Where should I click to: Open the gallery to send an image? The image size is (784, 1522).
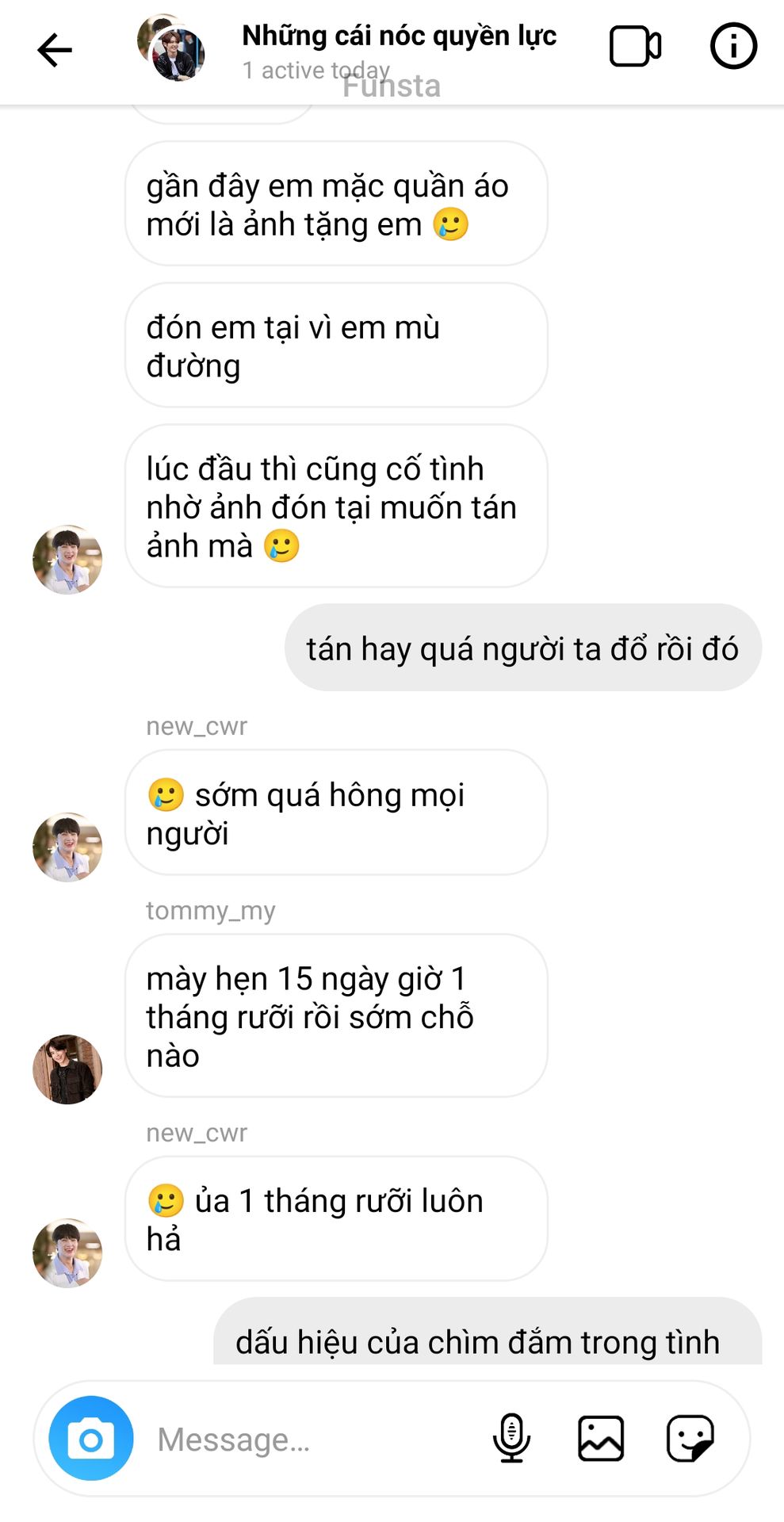point(601,1438)
